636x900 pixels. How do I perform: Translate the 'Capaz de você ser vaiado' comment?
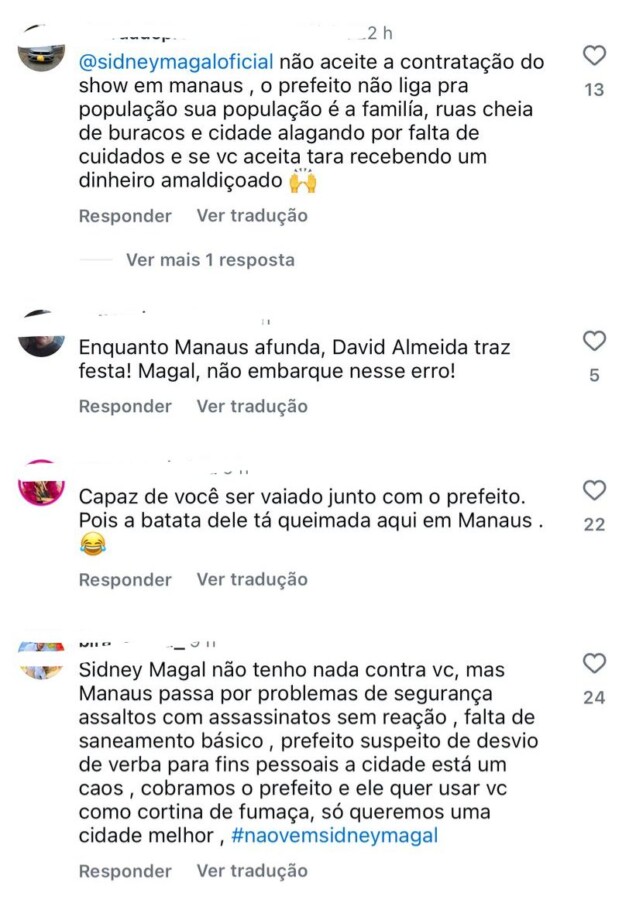point(252,579)
